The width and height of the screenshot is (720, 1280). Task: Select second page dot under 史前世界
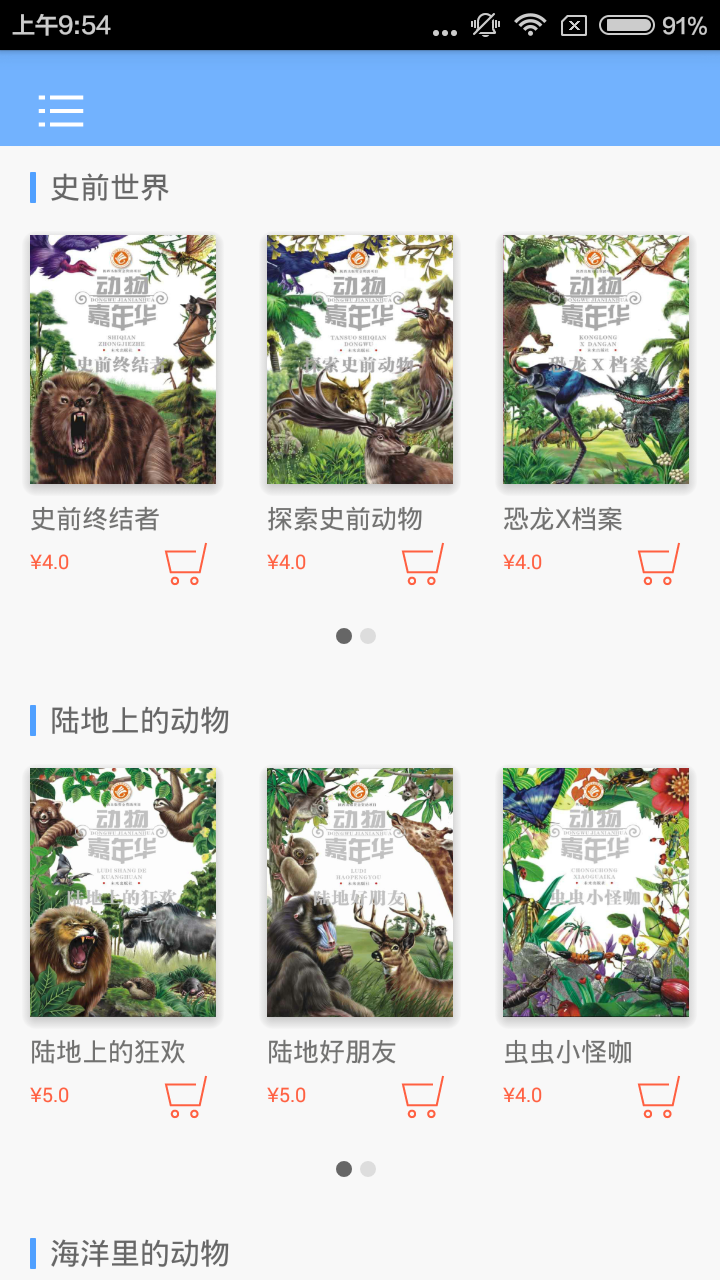pyautogui.click(x=368, y=636)
